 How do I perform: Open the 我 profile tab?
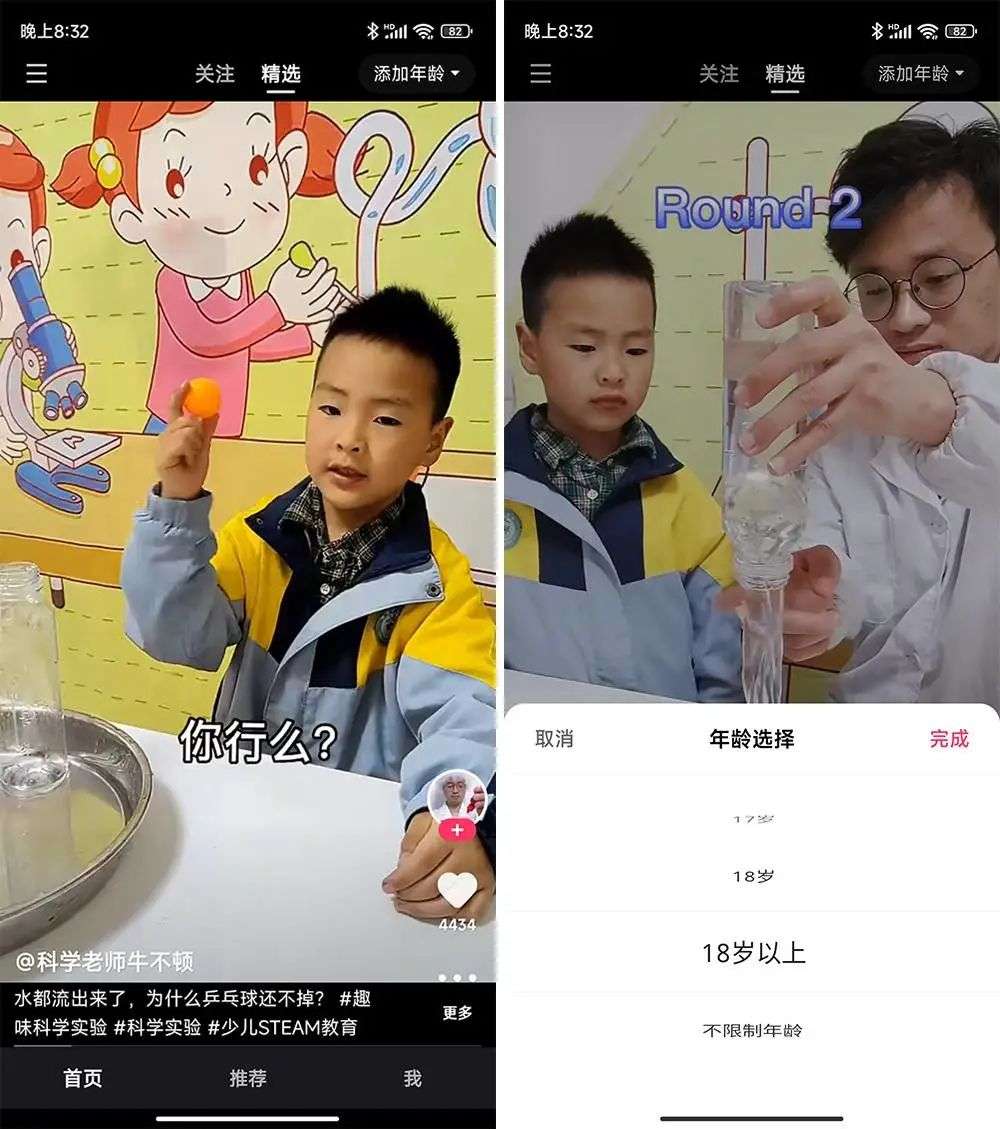[x=412, y=1078]
